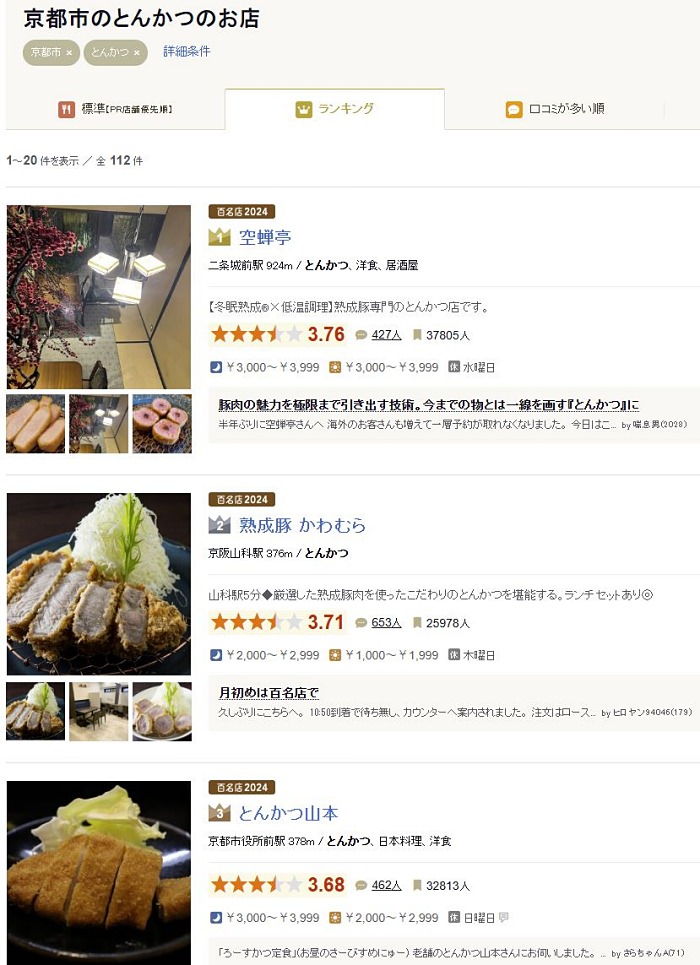Read the review titled 月初めは百名店で
Viewport: 700px width, 965px height.
pos(269,693)
